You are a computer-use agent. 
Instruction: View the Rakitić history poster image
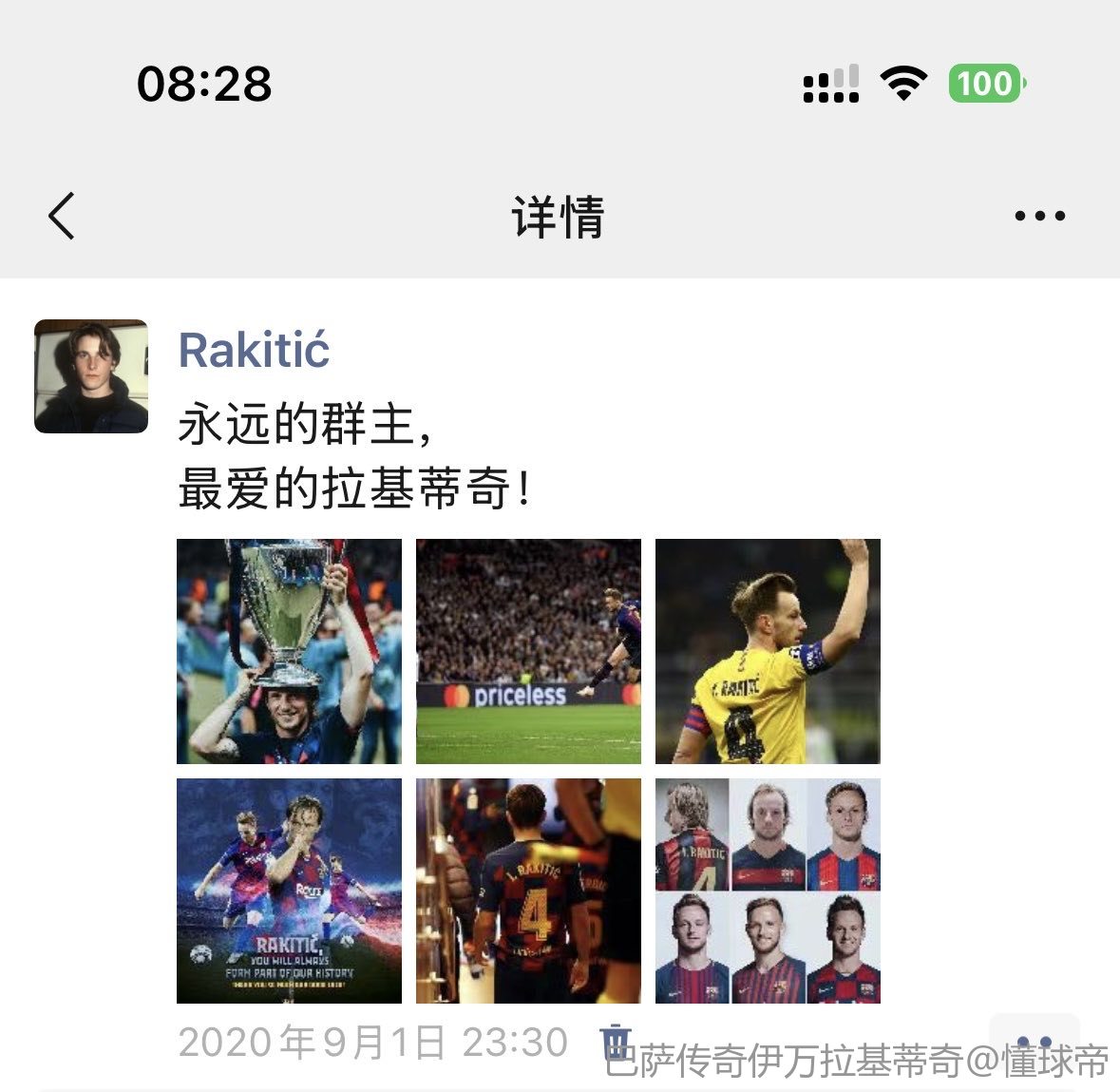pos(289,891)
